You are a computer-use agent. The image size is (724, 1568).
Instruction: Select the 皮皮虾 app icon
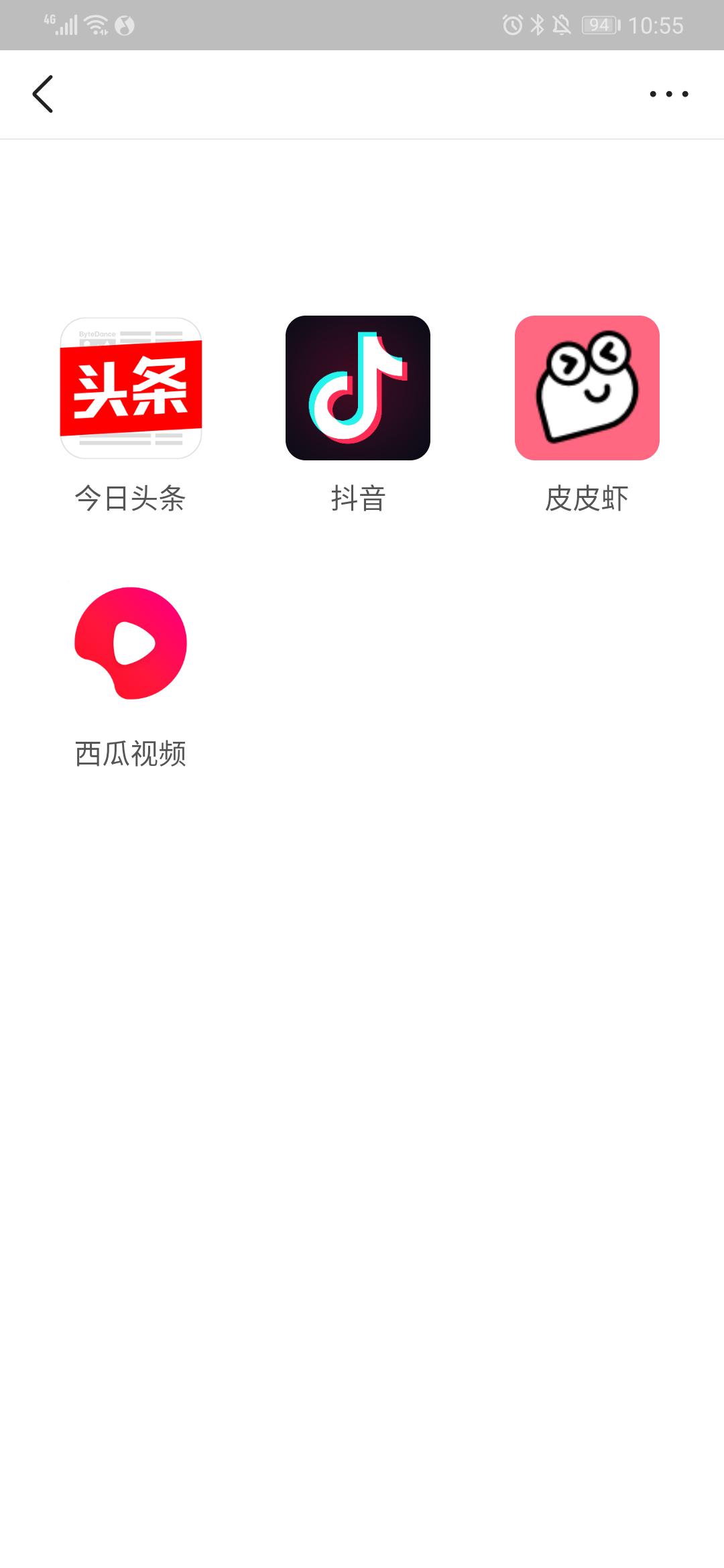pos(587,388)
